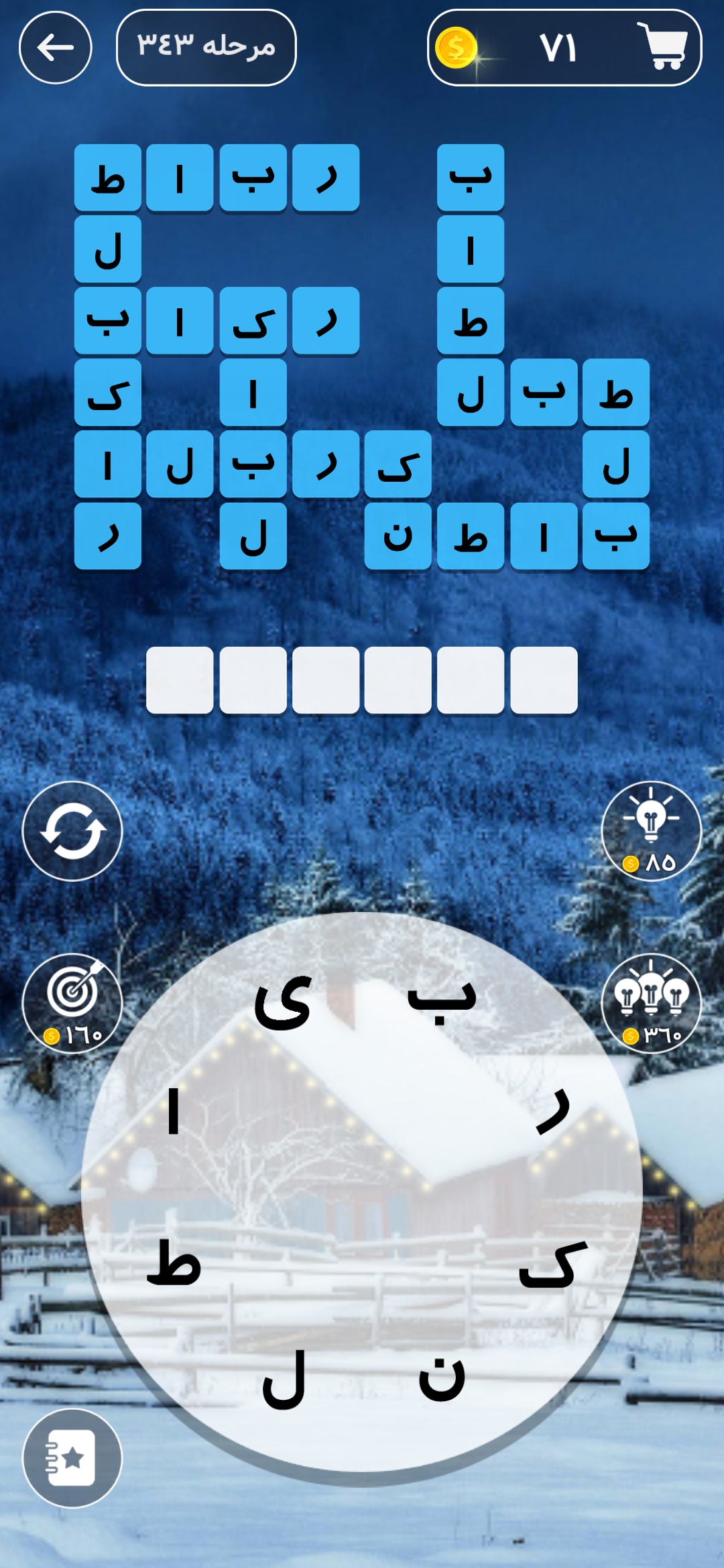Use the single lightbulb hint for 85 coins

pyautogui.click(x=651, y=831)
